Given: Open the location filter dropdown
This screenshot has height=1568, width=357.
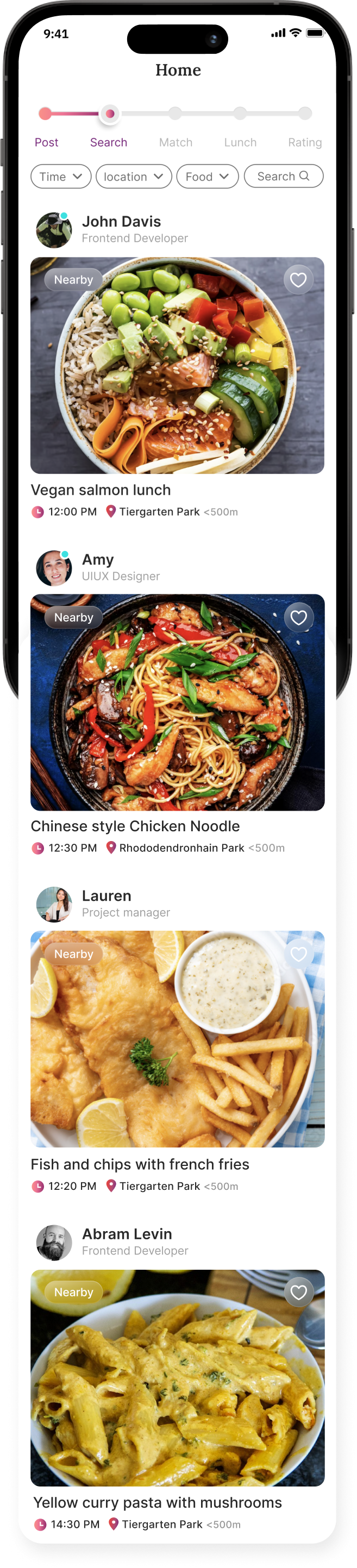Looking at the screenshot, I should pos(134,177).
